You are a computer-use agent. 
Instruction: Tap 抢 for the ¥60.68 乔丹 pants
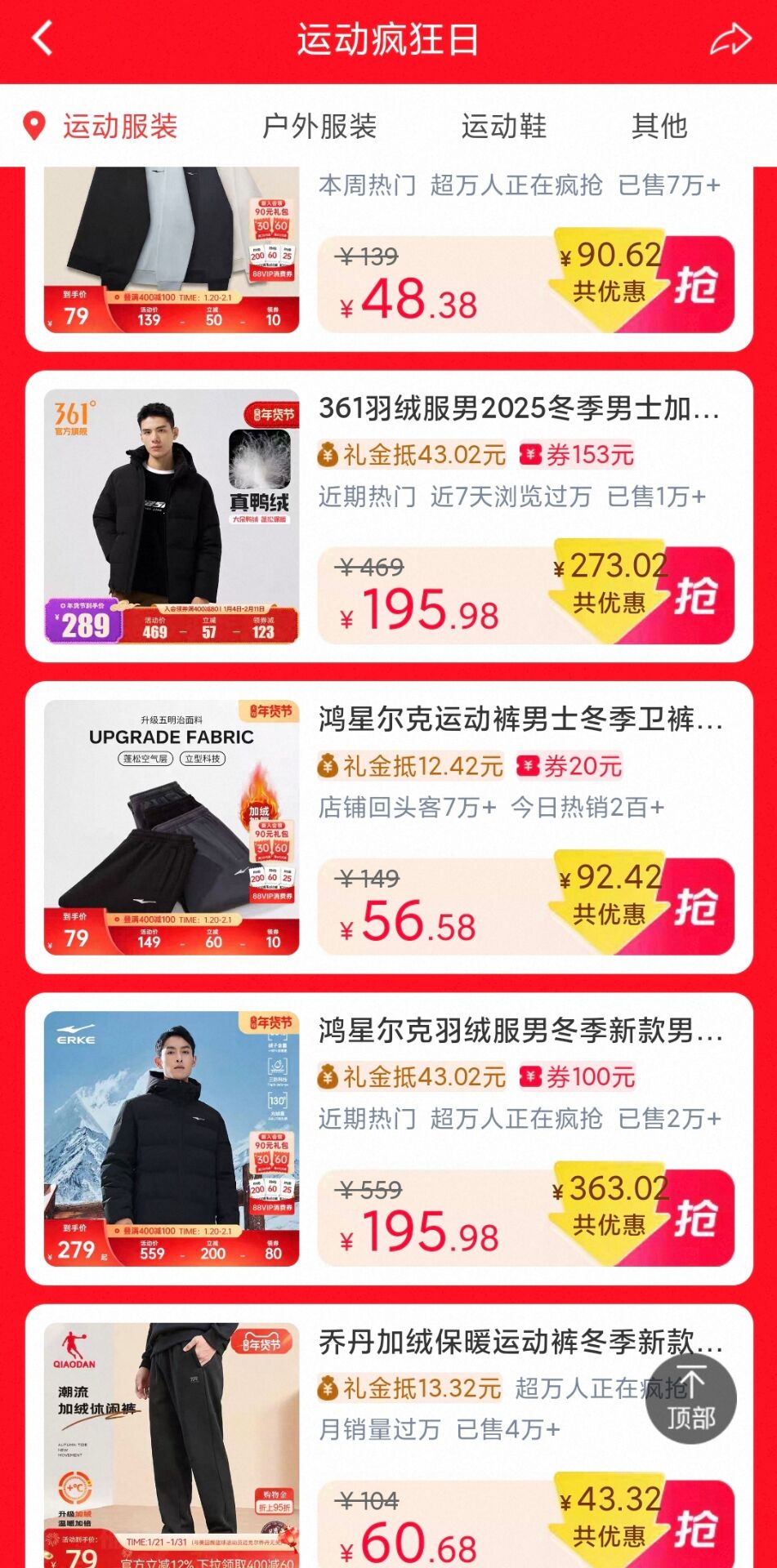pyautogui.click(x=694, y=1527)
